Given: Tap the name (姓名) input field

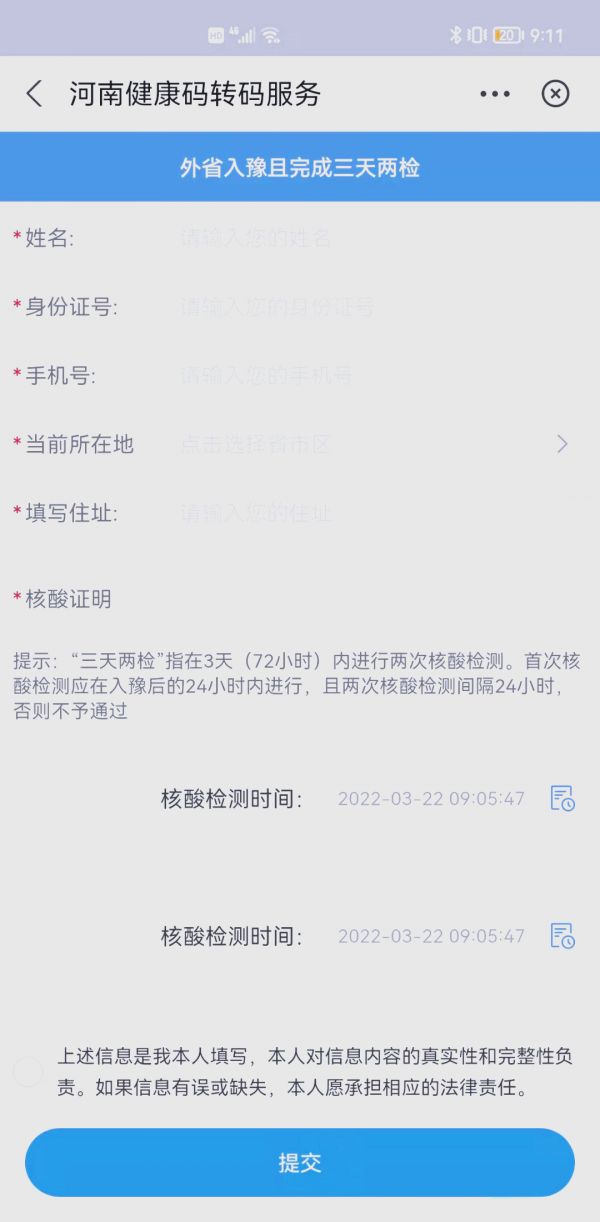Looking at the screenshot, I should click(x=380, y=238).
